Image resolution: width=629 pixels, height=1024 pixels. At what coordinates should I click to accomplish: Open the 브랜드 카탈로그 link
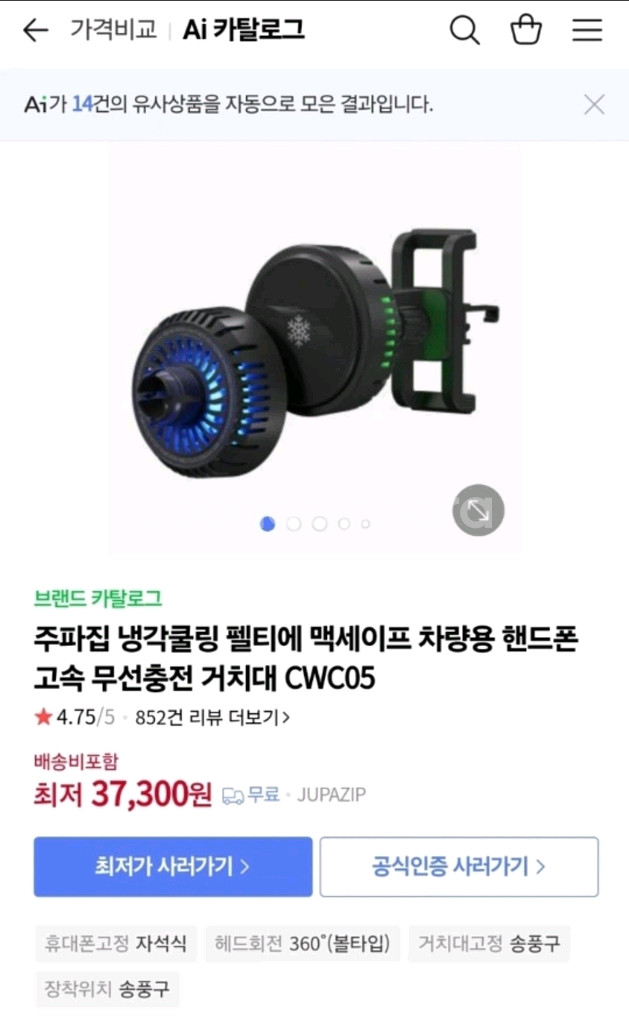(98, 598)
